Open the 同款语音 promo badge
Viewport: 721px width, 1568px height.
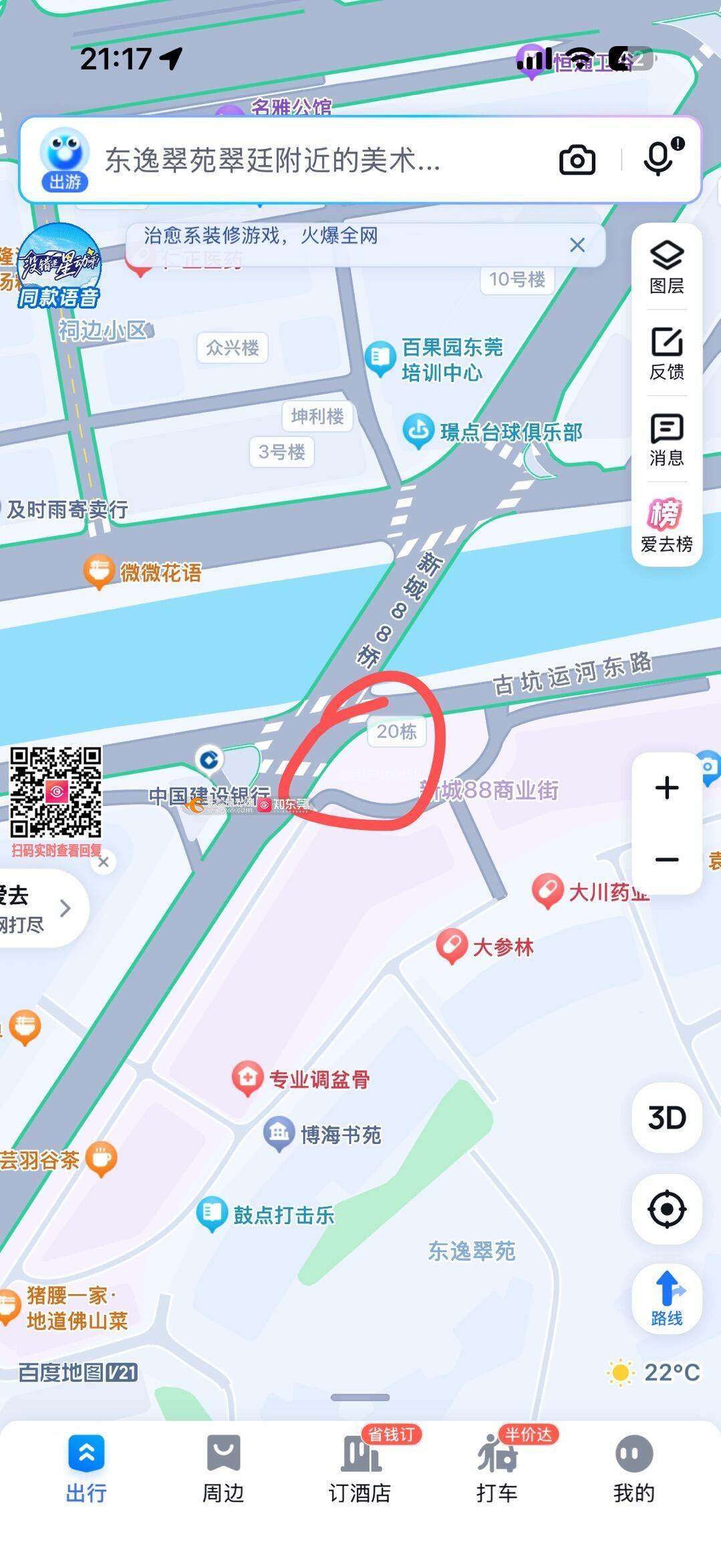[x=59, y=267]
